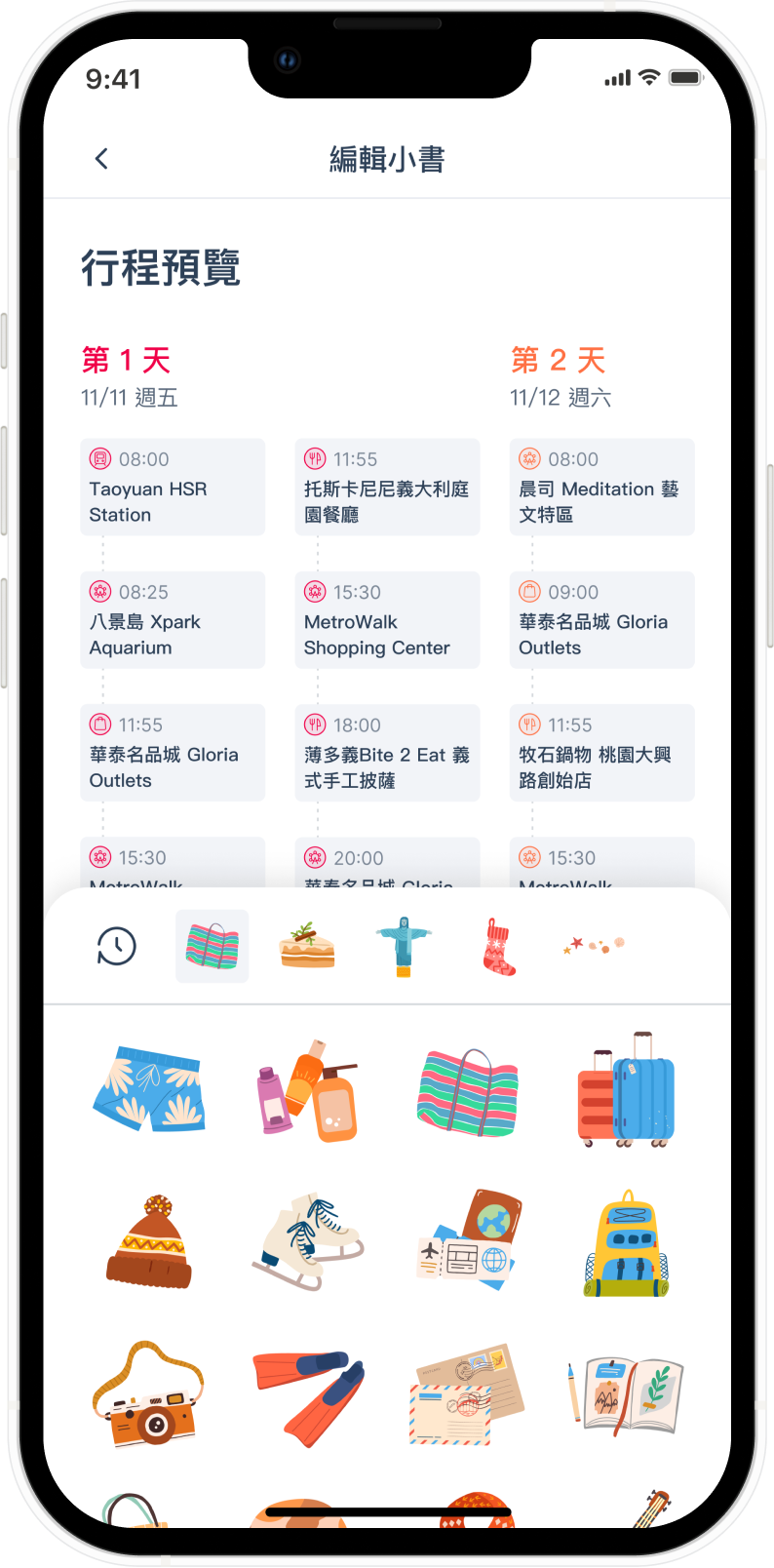Switch to the cake sticker category

click(x=307, y=946)
